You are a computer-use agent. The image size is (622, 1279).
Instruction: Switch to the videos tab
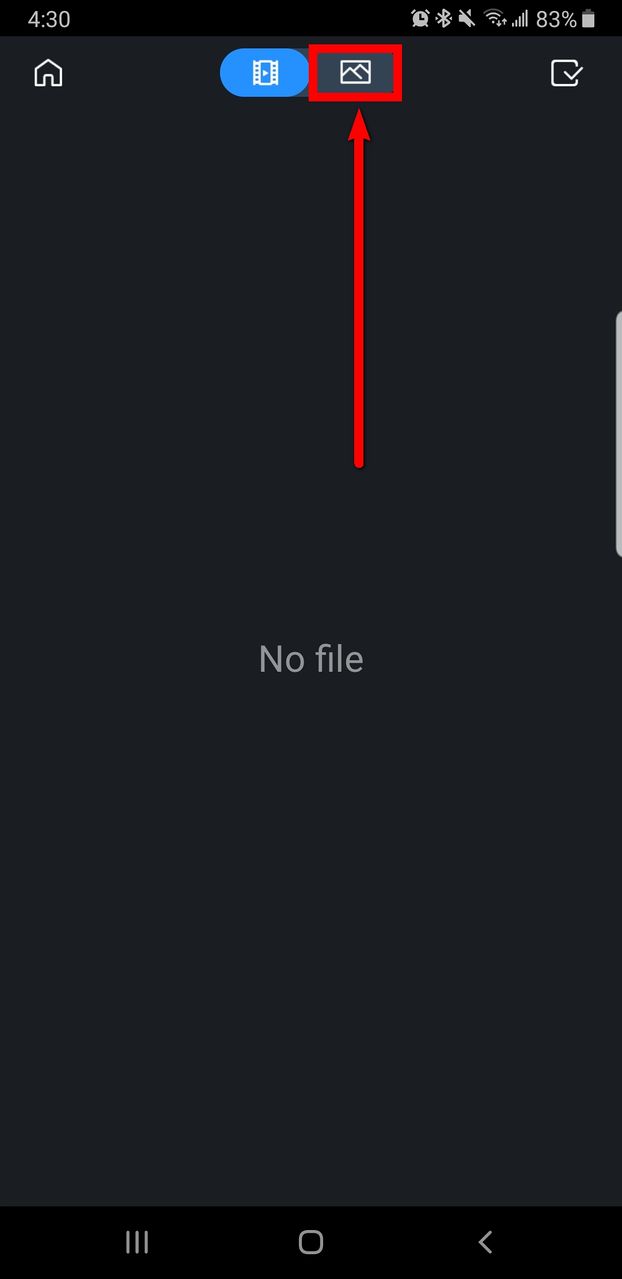[265, 73]
